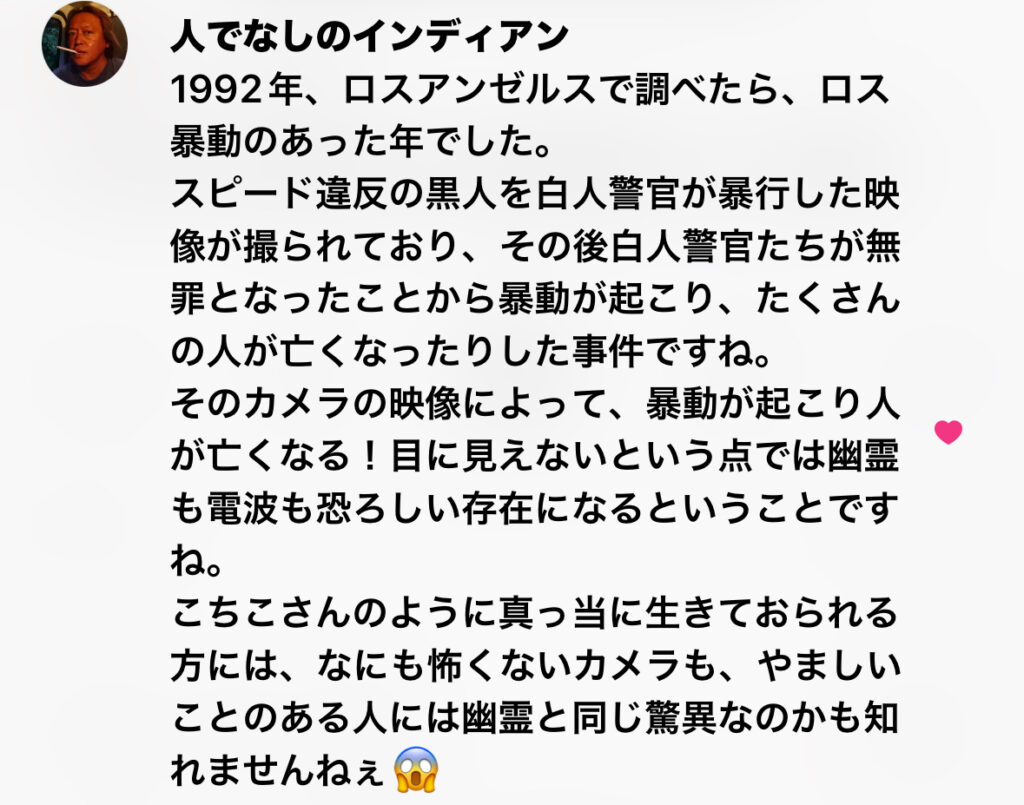The width and height of the screenshot is (1024, 805).
Task: Open the username 人でなしのインディアン
Action: tap(369, 38)
